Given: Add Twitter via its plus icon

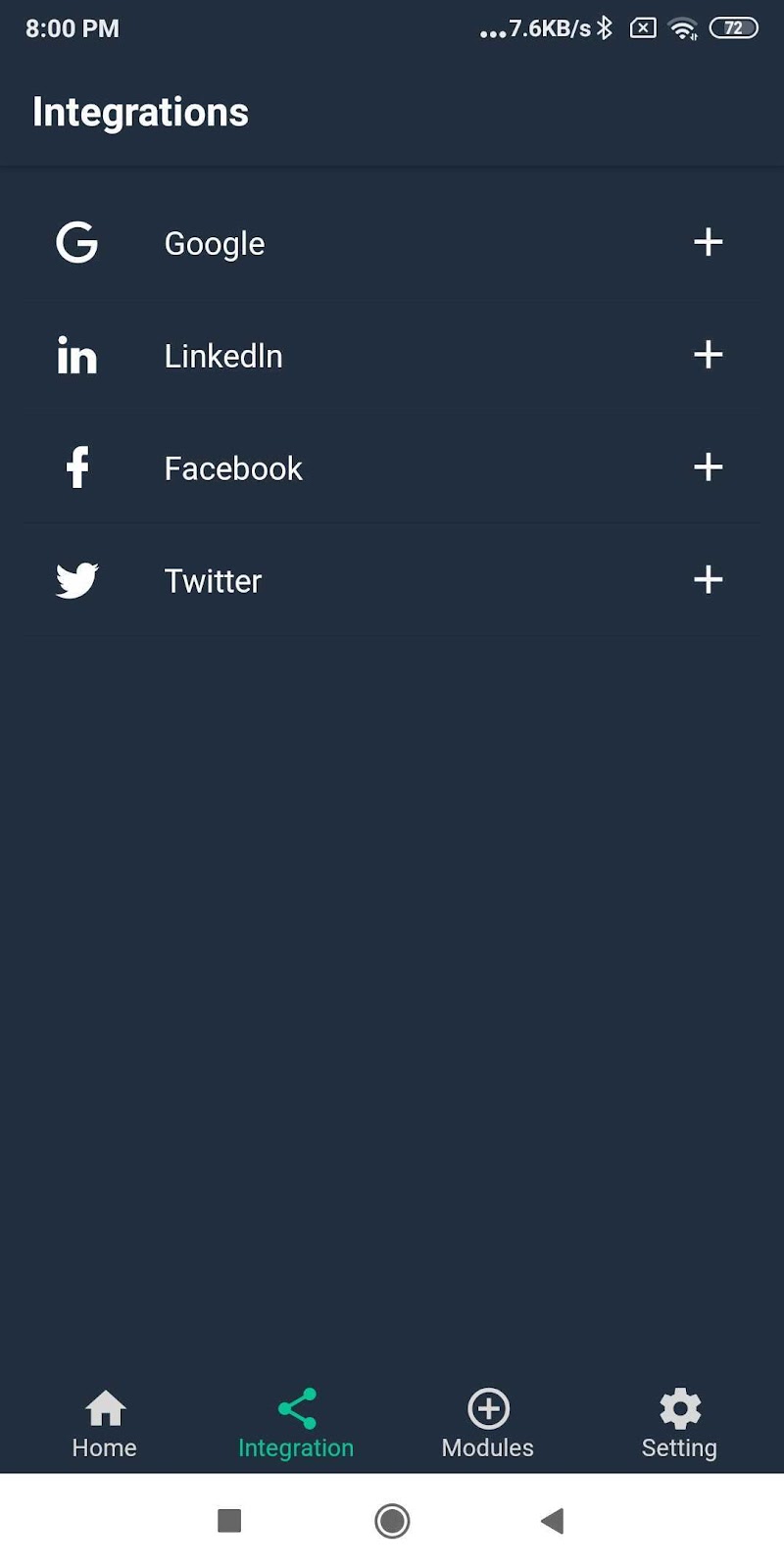Looking at the screenshot, I should [708, 580].
